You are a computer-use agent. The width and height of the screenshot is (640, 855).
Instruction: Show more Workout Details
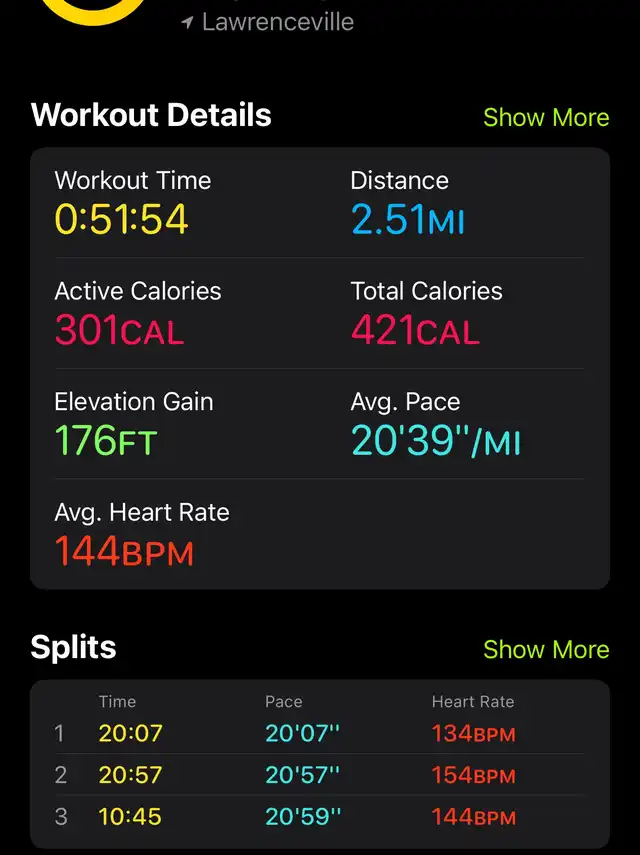click(x=545, y=118)
